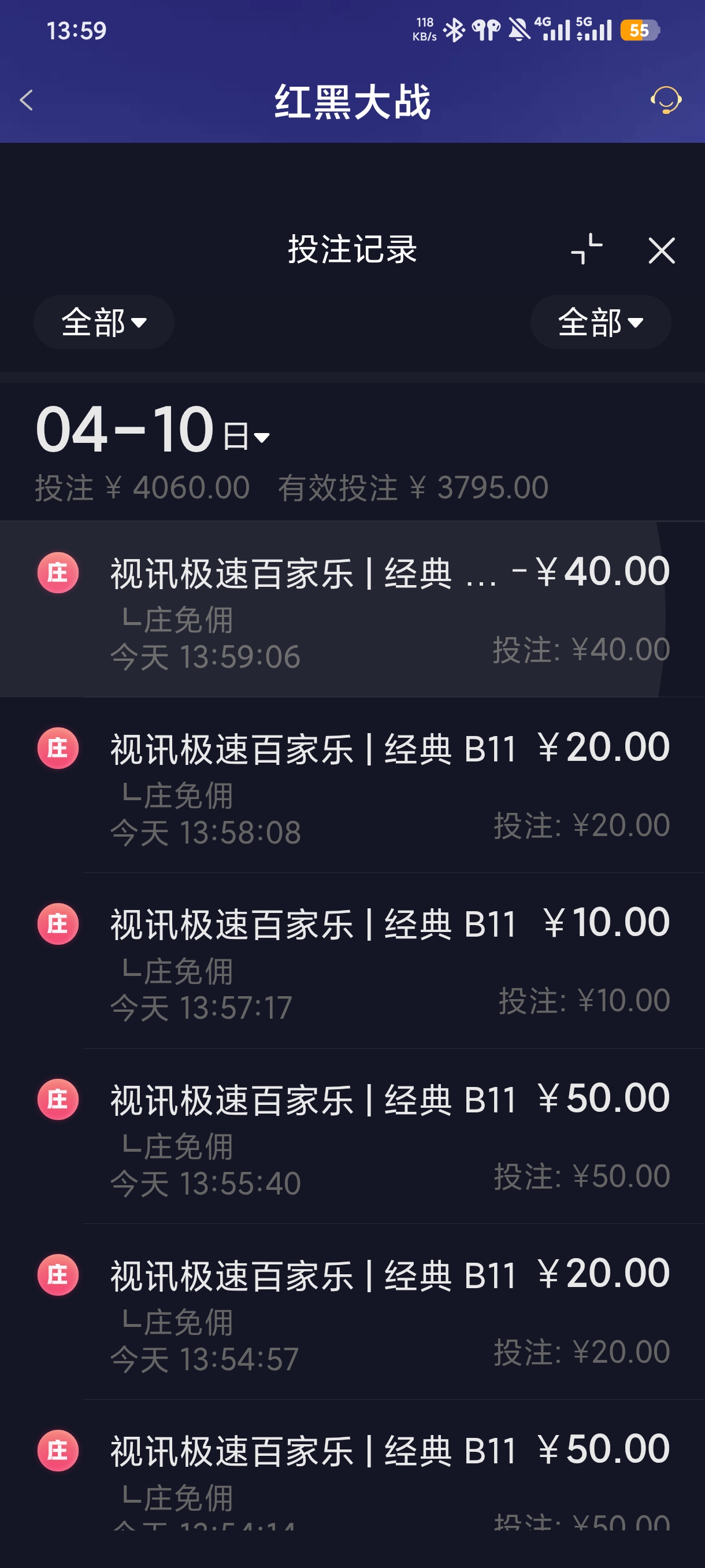Viewport: 705px width, 1568px height.
Task: Show details for the 13:55:40 bet
Action: pyautogui.click(x=353, y=1136)
